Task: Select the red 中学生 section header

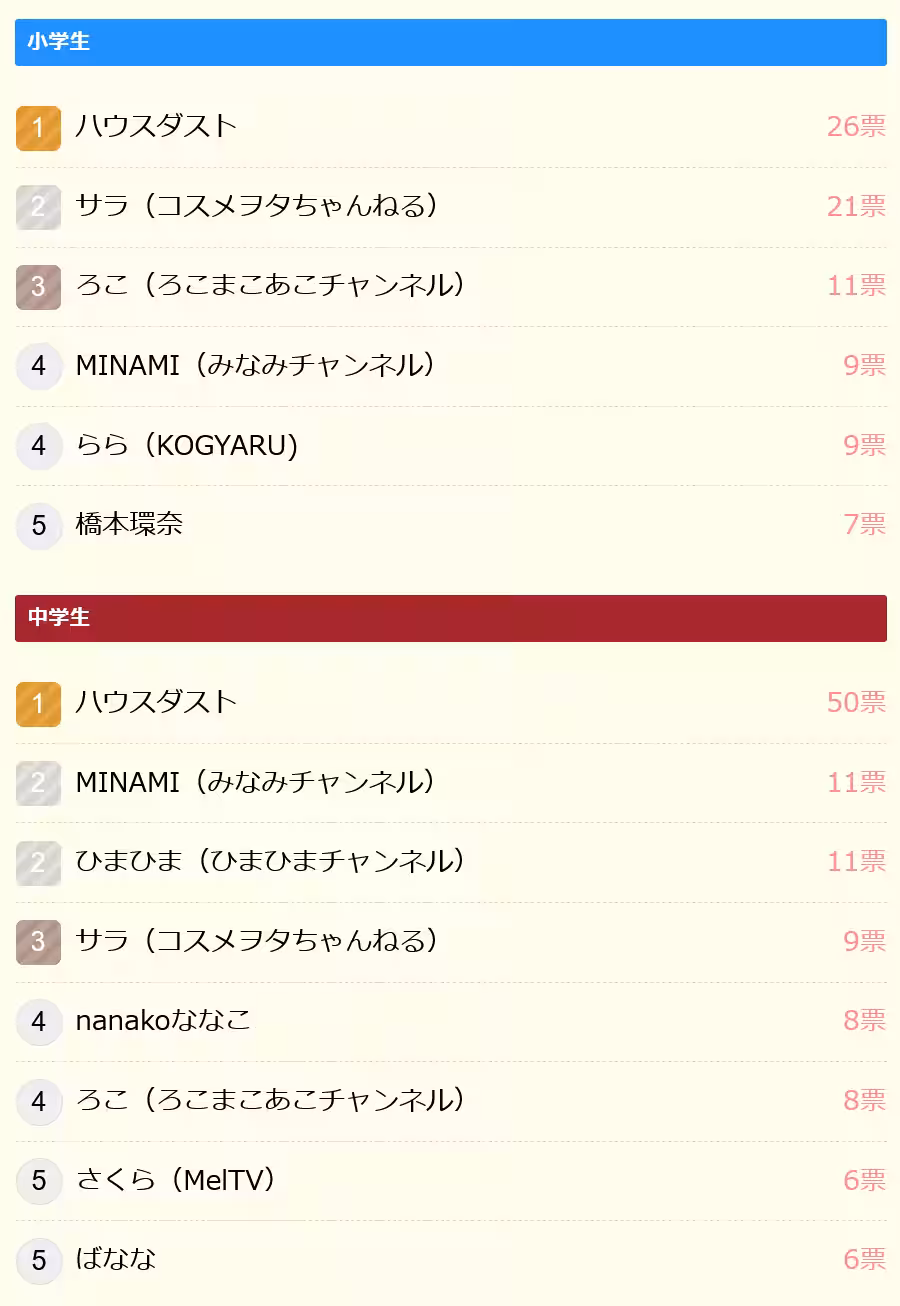Action: click(450, 618)
